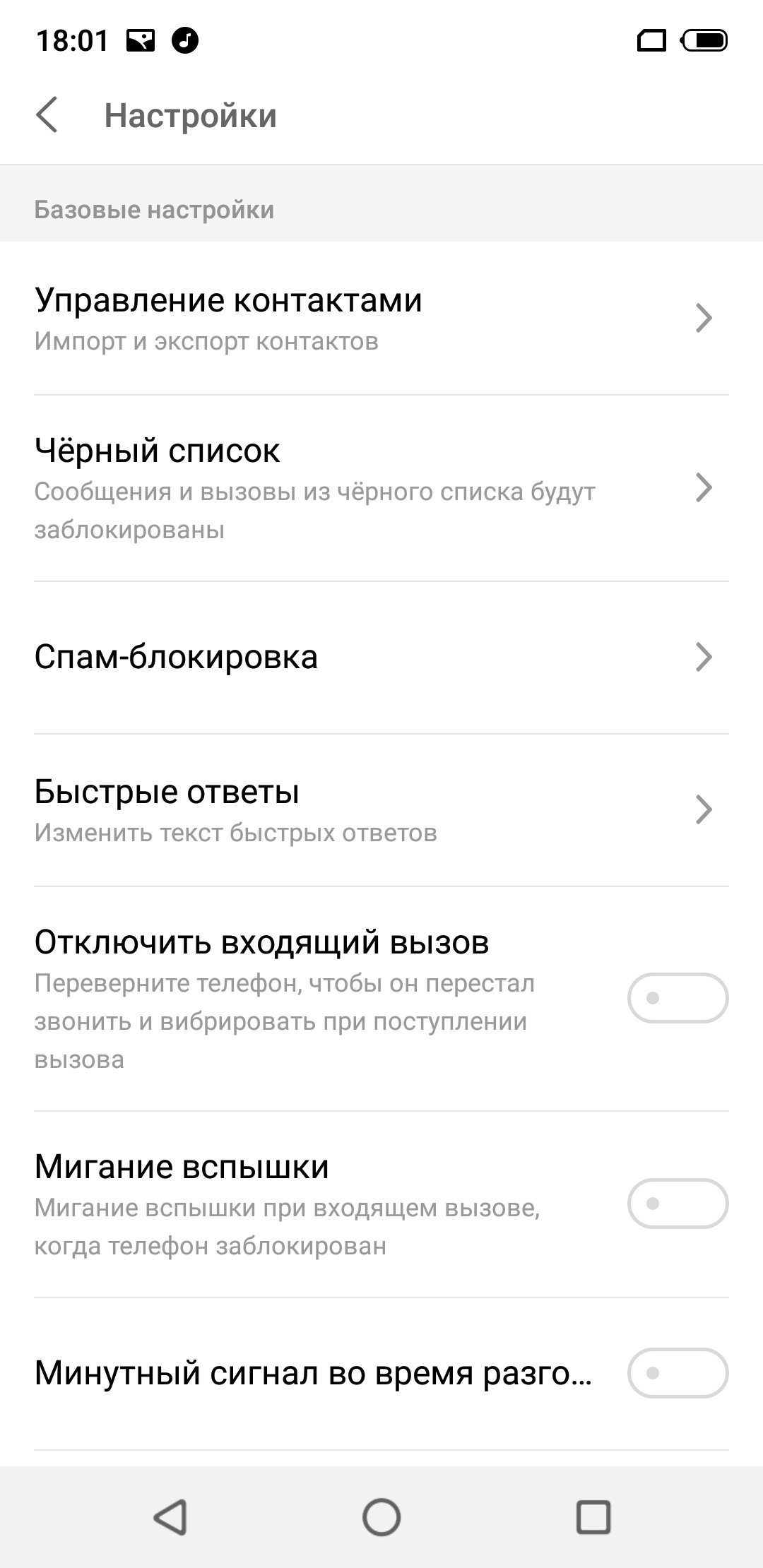Image resolution: width=763 pixels, height=1568 pixels.
Task: Go back from the Настройки screen
Action: pyautogui.click(x=47, y=115)
